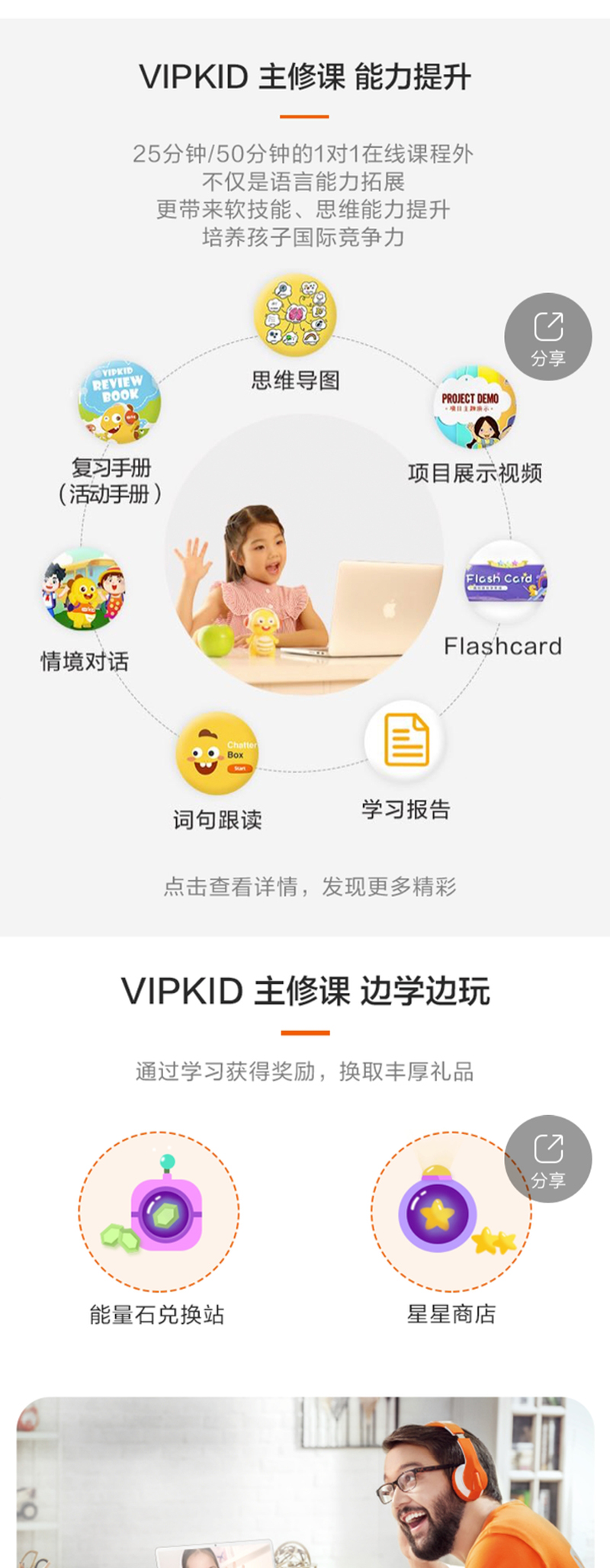Viewport: 610px width, 1568px height.
Task: Tap the 分享 button beside 项目展示视频
Action: [548, 337]
